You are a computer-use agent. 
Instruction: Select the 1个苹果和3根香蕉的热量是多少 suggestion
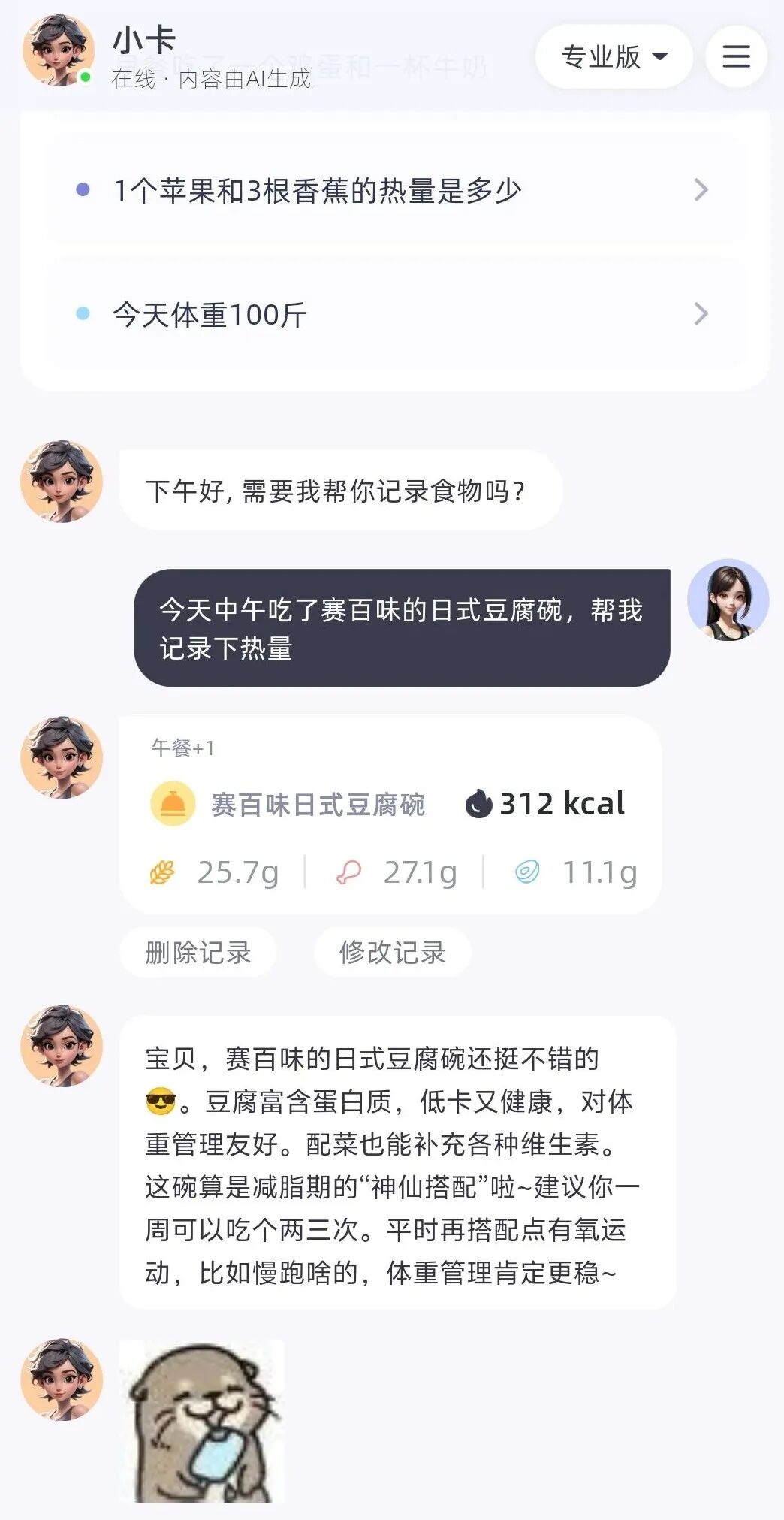coord(394,191)
